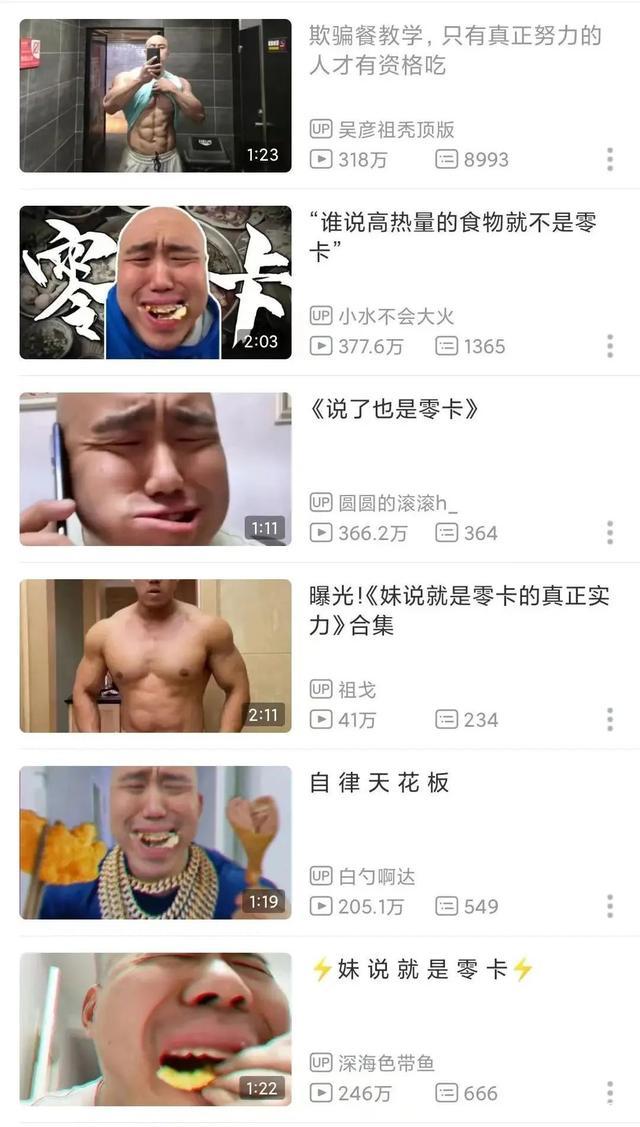Image resolution: width=640 pixels, height=1127 pixels.
Task: Play the video titled 自律天花板
Action: coord(155,843)
